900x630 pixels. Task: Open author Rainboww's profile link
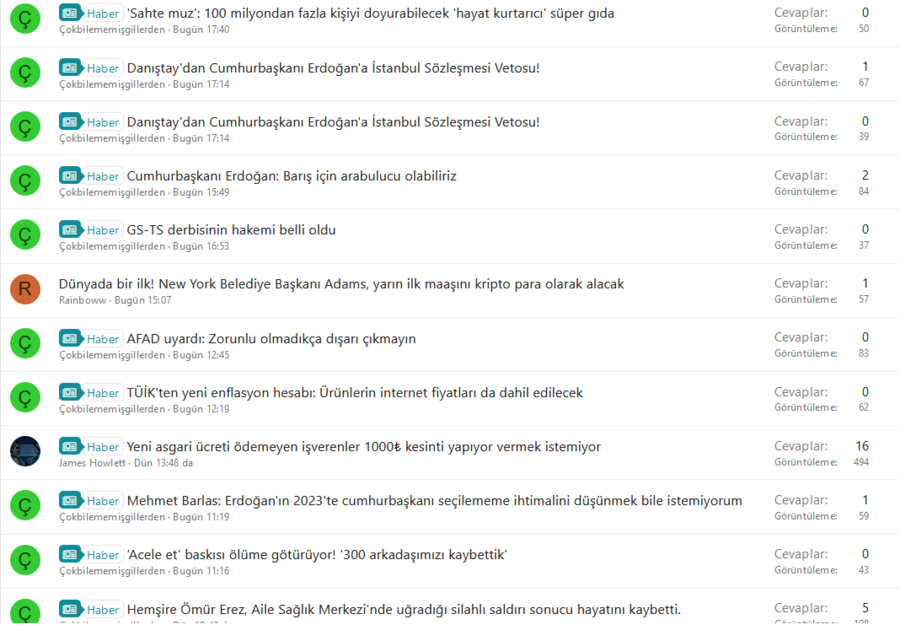(83, 300)
